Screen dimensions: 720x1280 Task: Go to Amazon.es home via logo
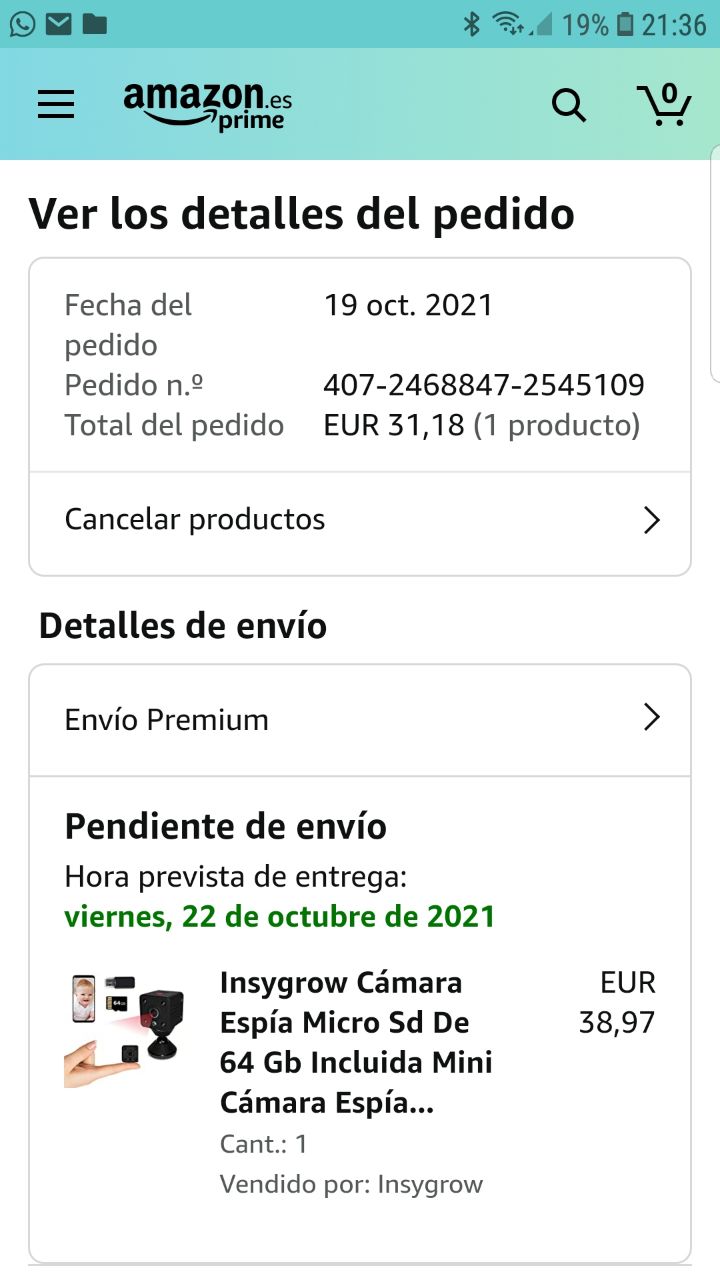click(x=208, y=104)
